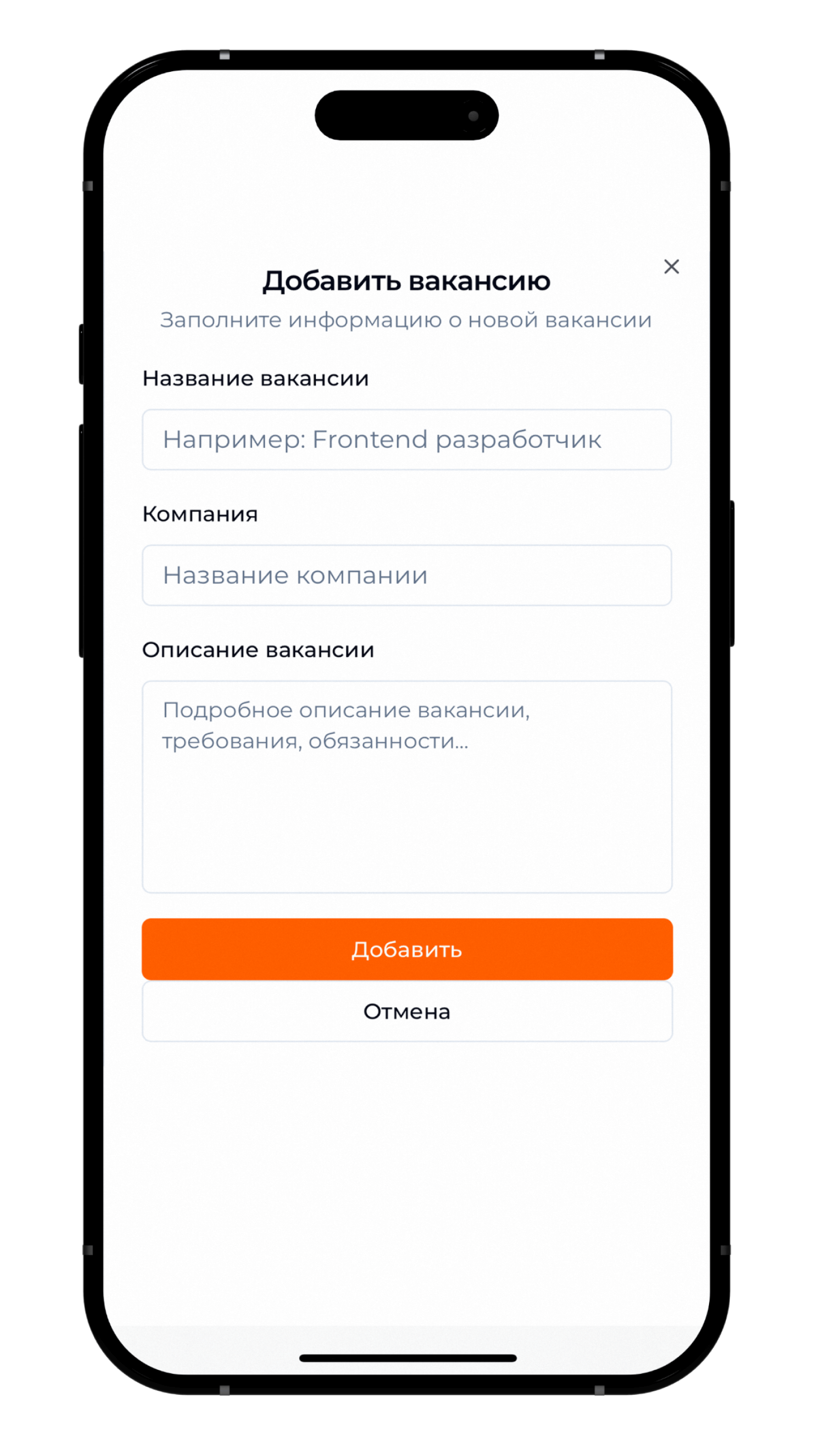Focus the Название вакансии field
The image size is (820, 1456).
click(x=407, y=440)
